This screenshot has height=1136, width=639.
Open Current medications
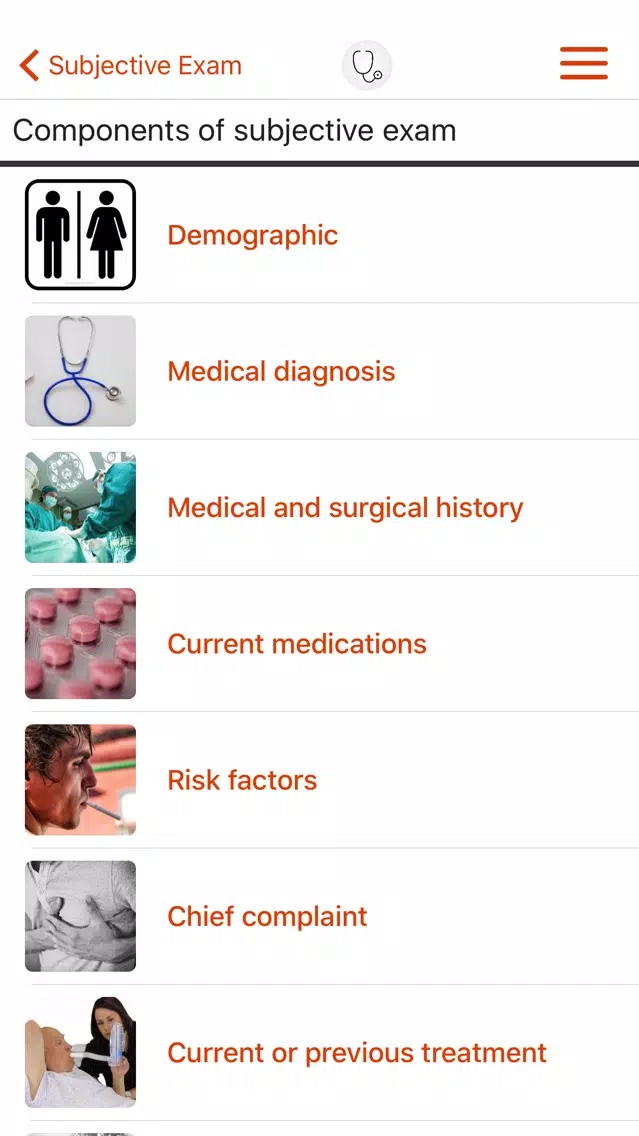(320, 643)
